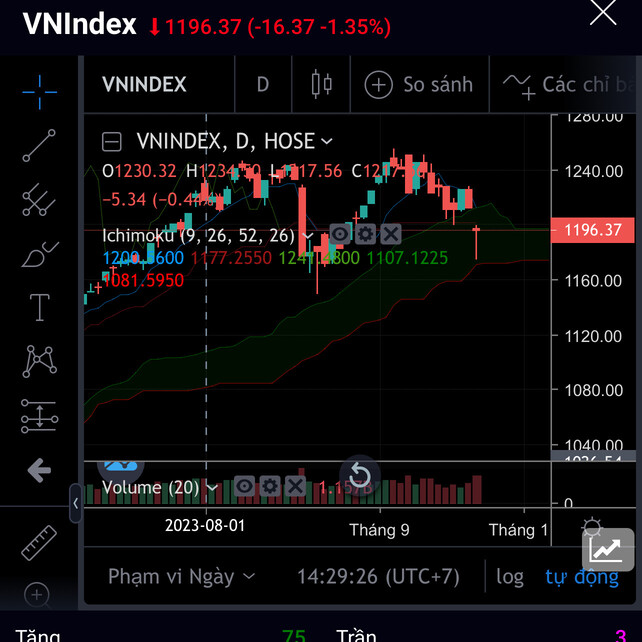The width and height of the screenshot is (642, 642).
Task: Choose the trend line drawing tool
Action: [x=39, y=146]
